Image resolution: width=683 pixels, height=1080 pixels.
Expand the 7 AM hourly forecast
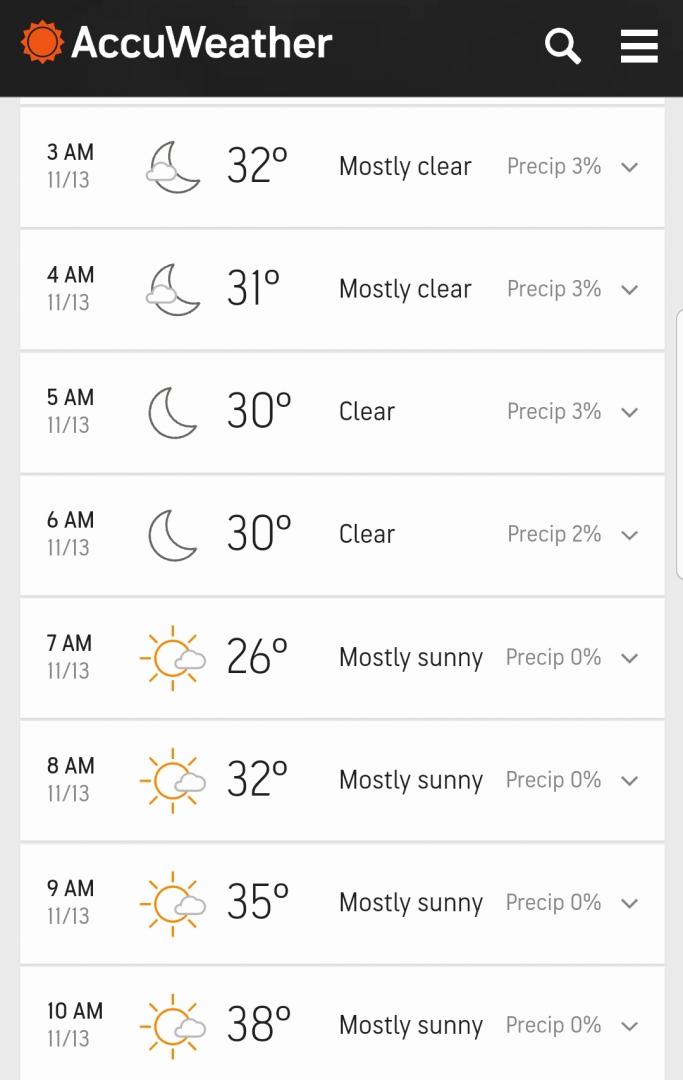tap(629, 658)
